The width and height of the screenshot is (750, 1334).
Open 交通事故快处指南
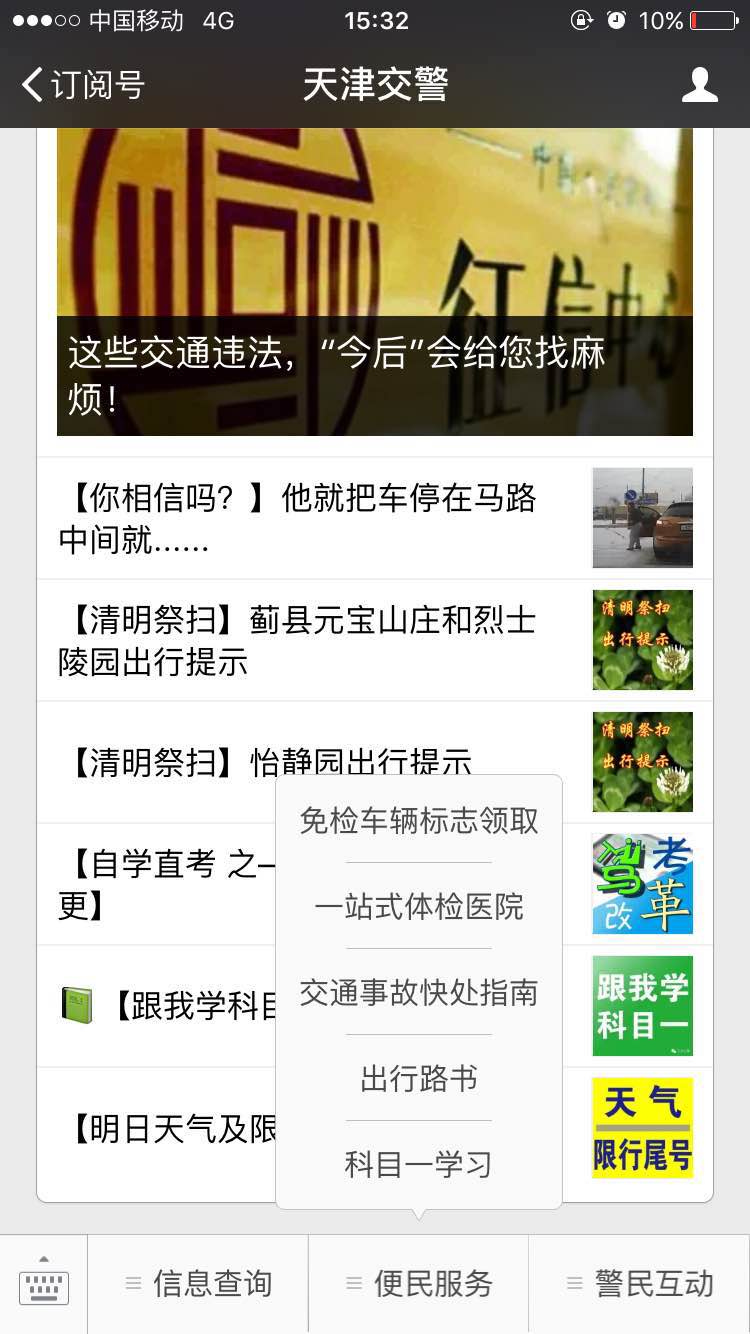pyautogui.click(x=418, y=992)
